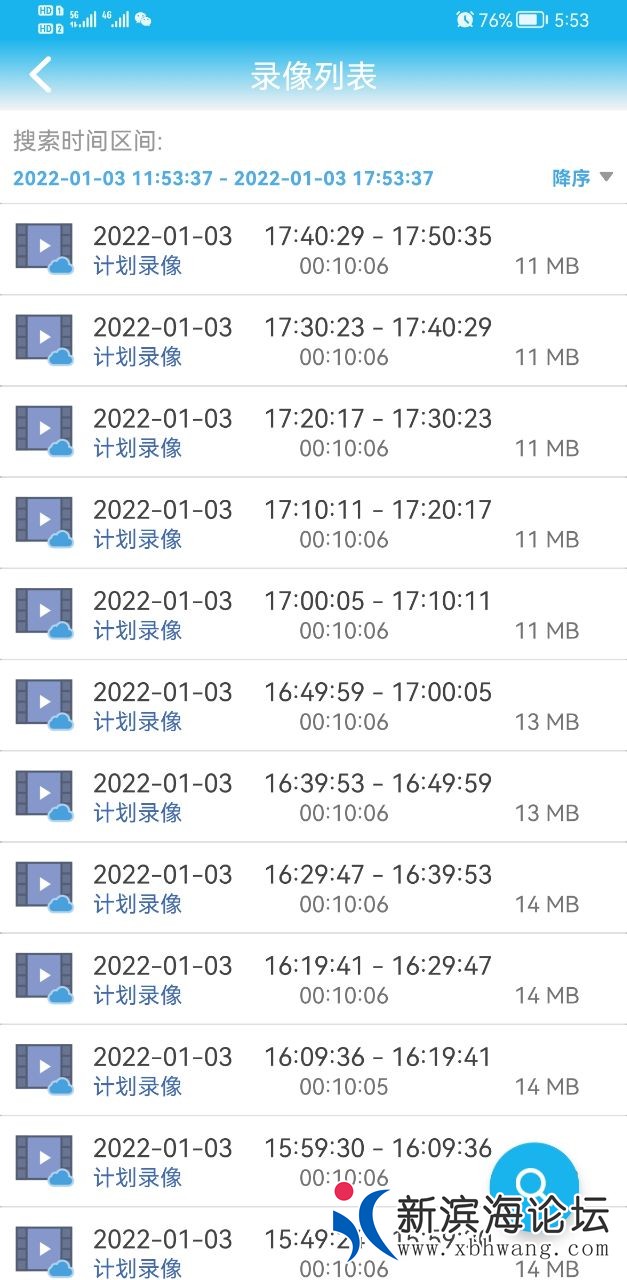Go back from the recording list
This screenshot has width=627, height=1280.
(40, 76)
